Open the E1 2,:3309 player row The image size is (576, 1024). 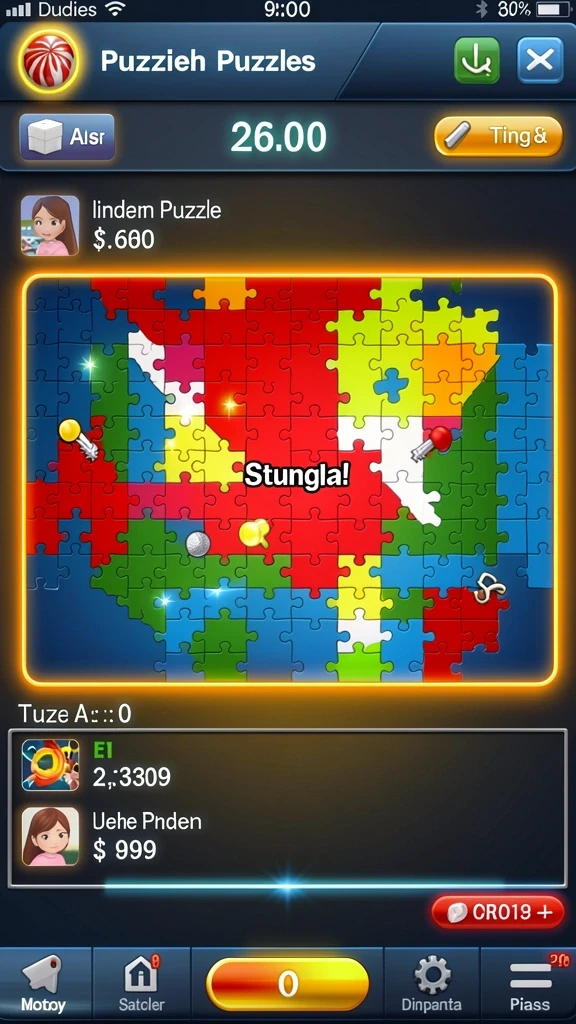coord(287,765)
